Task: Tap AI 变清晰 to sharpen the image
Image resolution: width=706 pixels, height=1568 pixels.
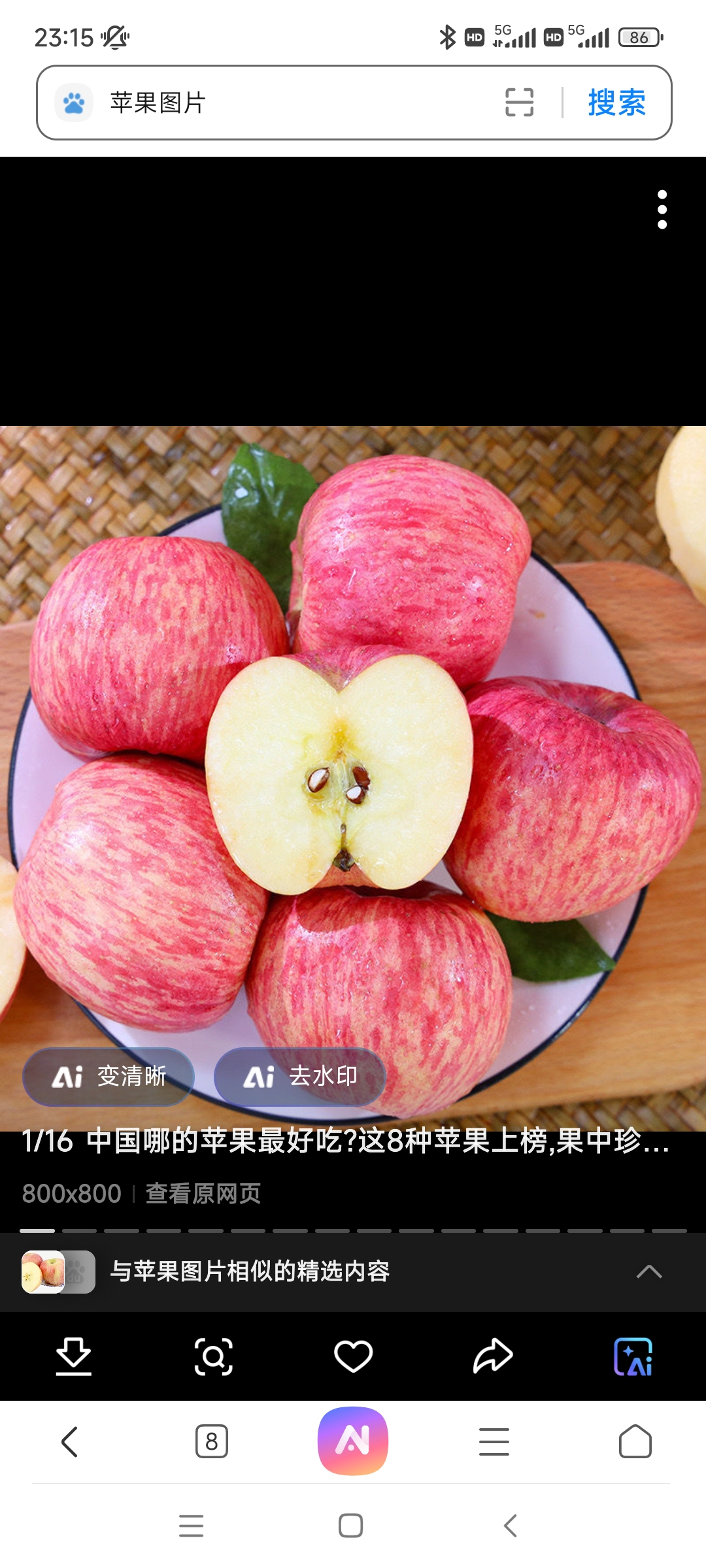Action: coord(109,1076)
